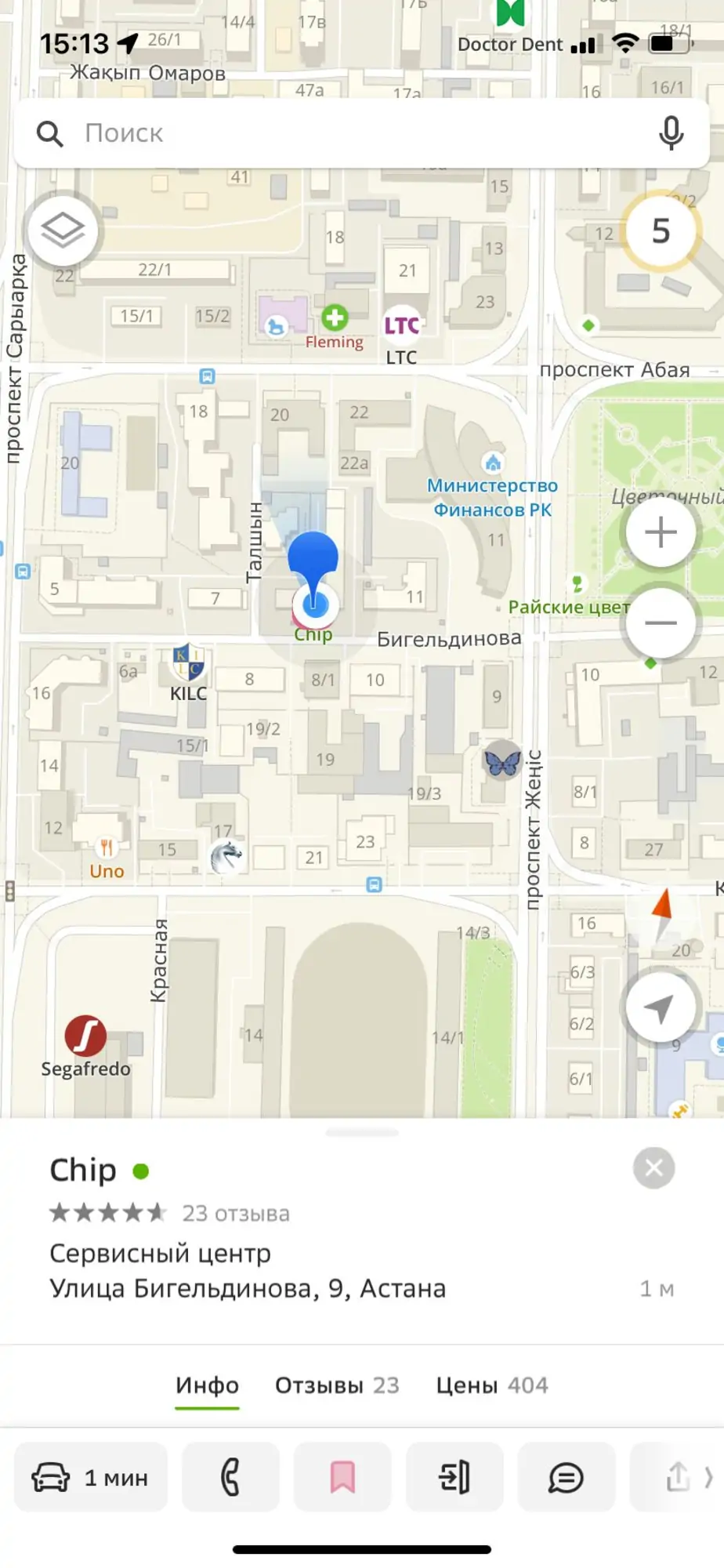Zoom in on the map
Screen dimensions: 724x1568
[661, 532]
